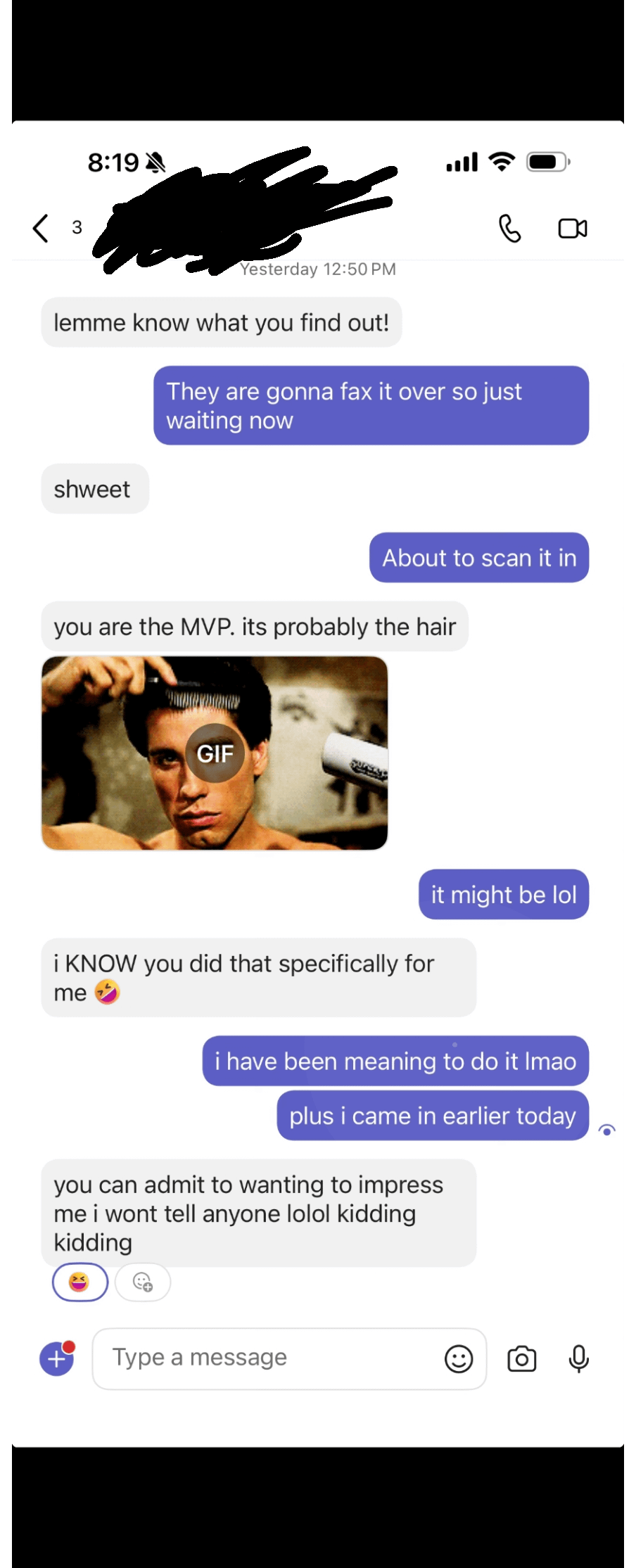Screen dimensions: 636x1568
Task: Go back to the chat list
Action: (41, 228)
